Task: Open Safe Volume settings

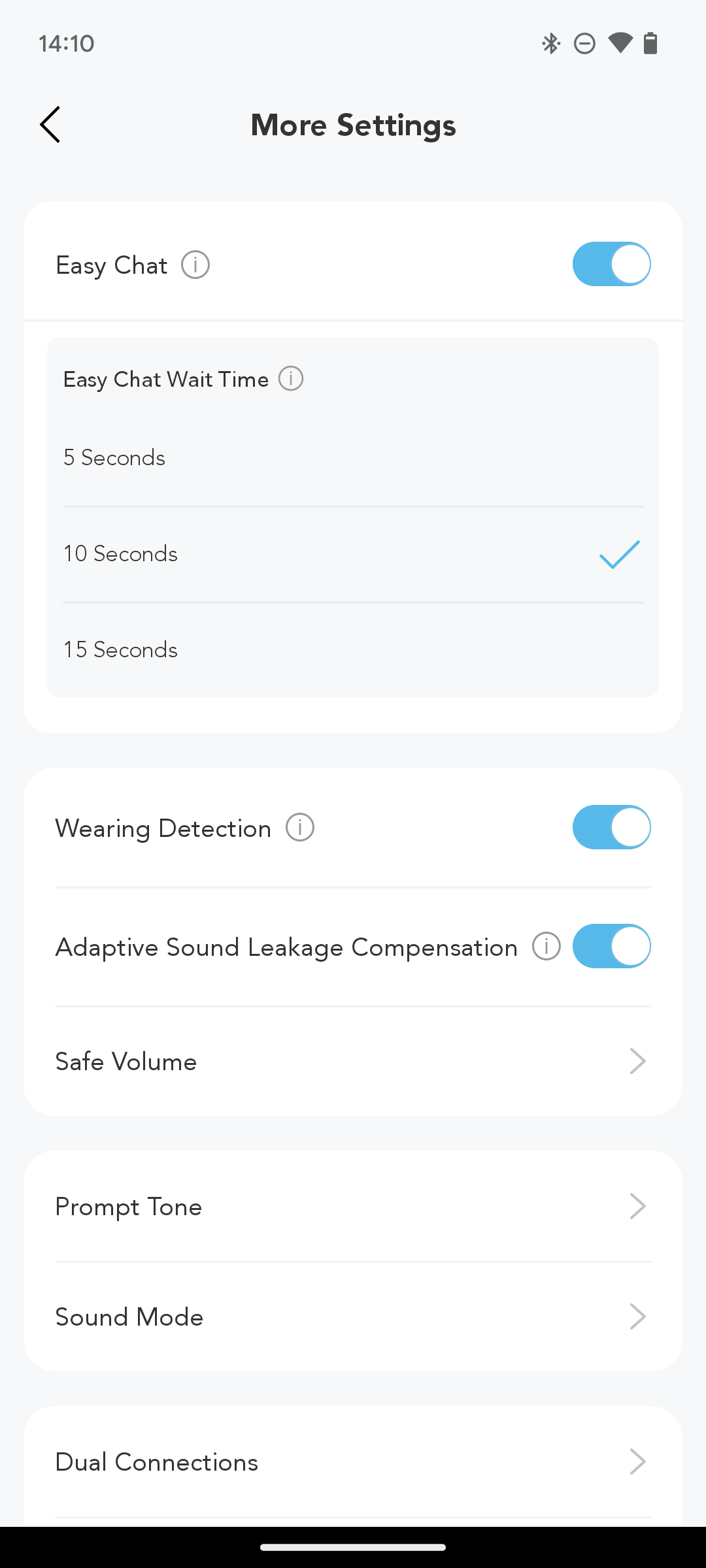Action: [353, 1062]
